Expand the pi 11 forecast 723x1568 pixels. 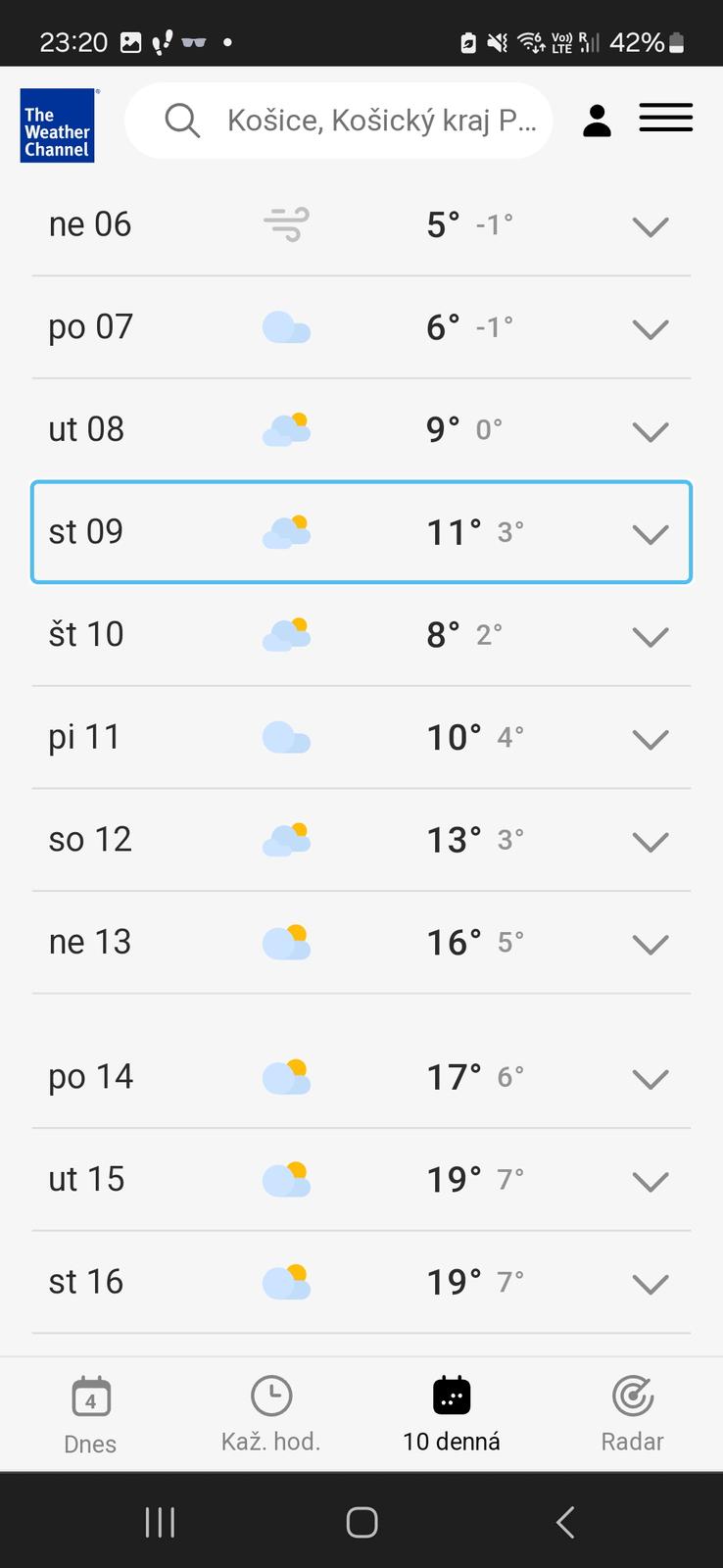(x=650, y=738)
